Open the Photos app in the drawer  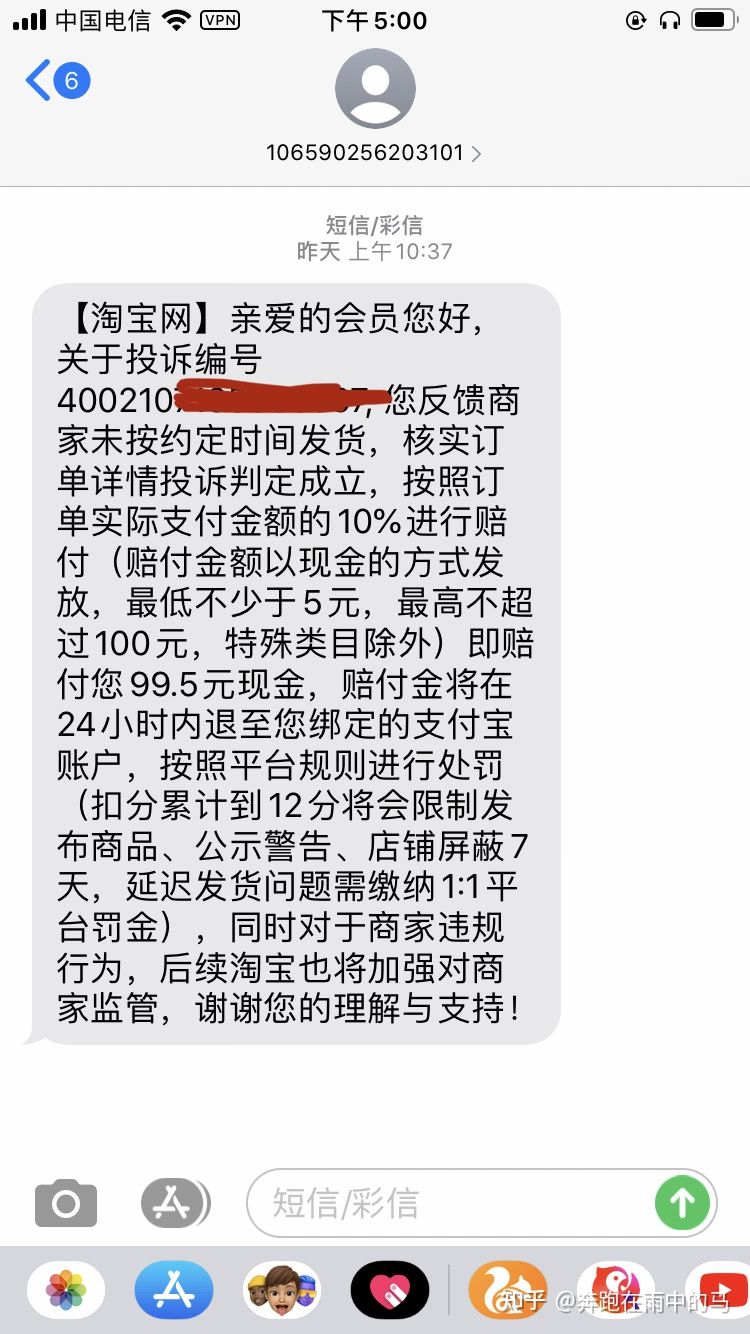tap(66, 1290)
